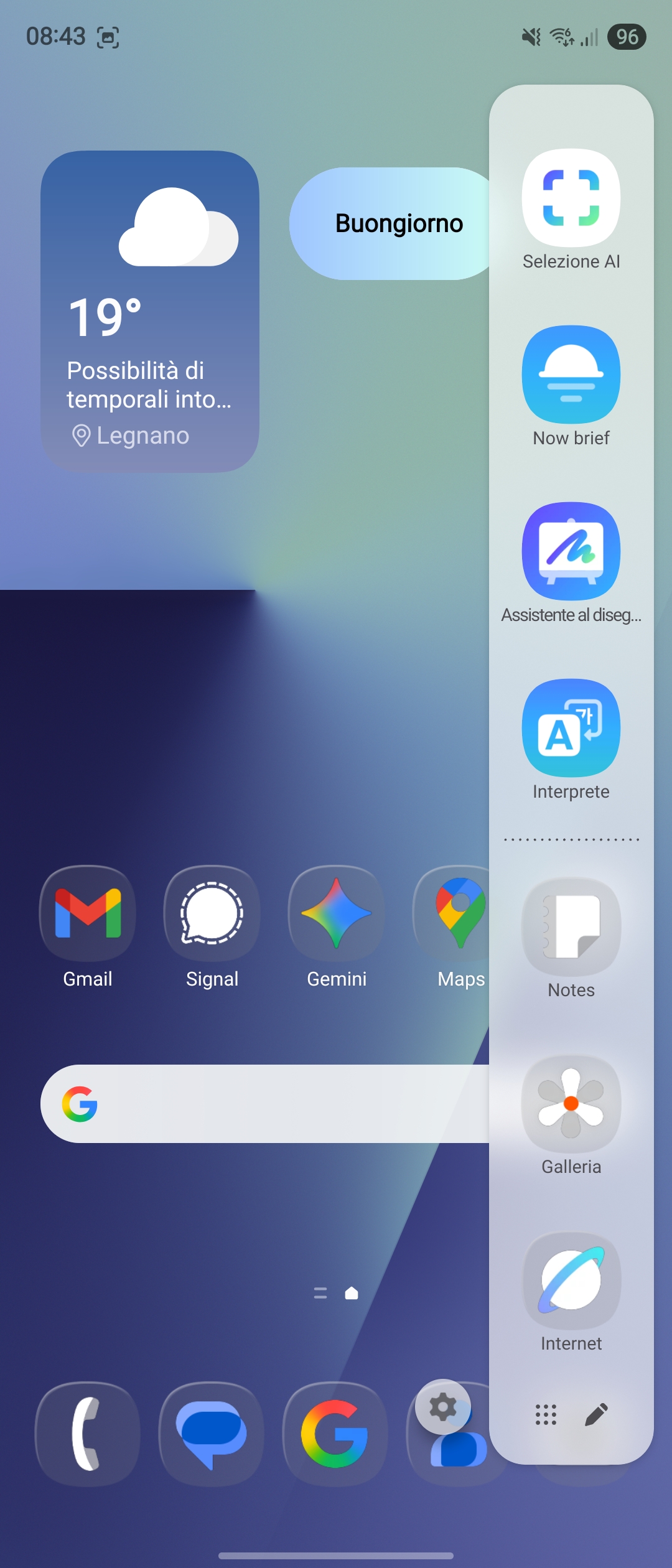Launch the Google app in the dock
The height and width of the screenshot is (1568, 672).
[x=335, y=1434]
